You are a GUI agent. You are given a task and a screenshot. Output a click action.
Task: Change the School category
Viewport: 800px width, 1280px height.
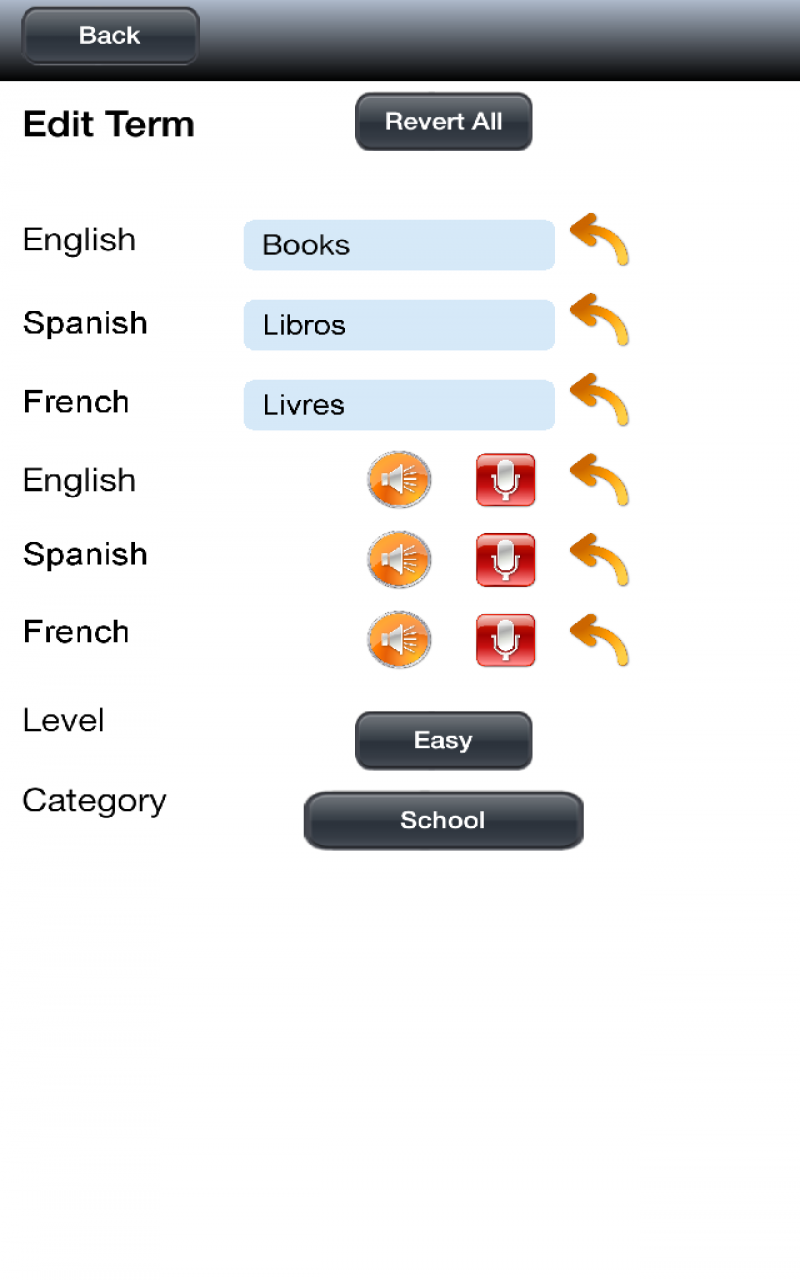tap(443, 821)
